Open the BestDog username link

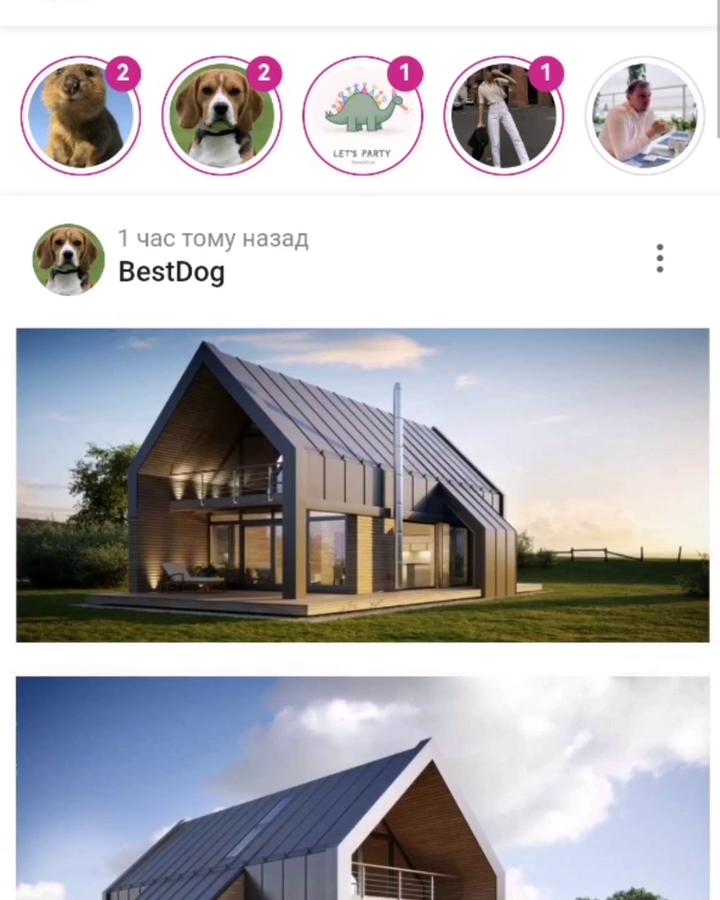click(x=171, y=272)
